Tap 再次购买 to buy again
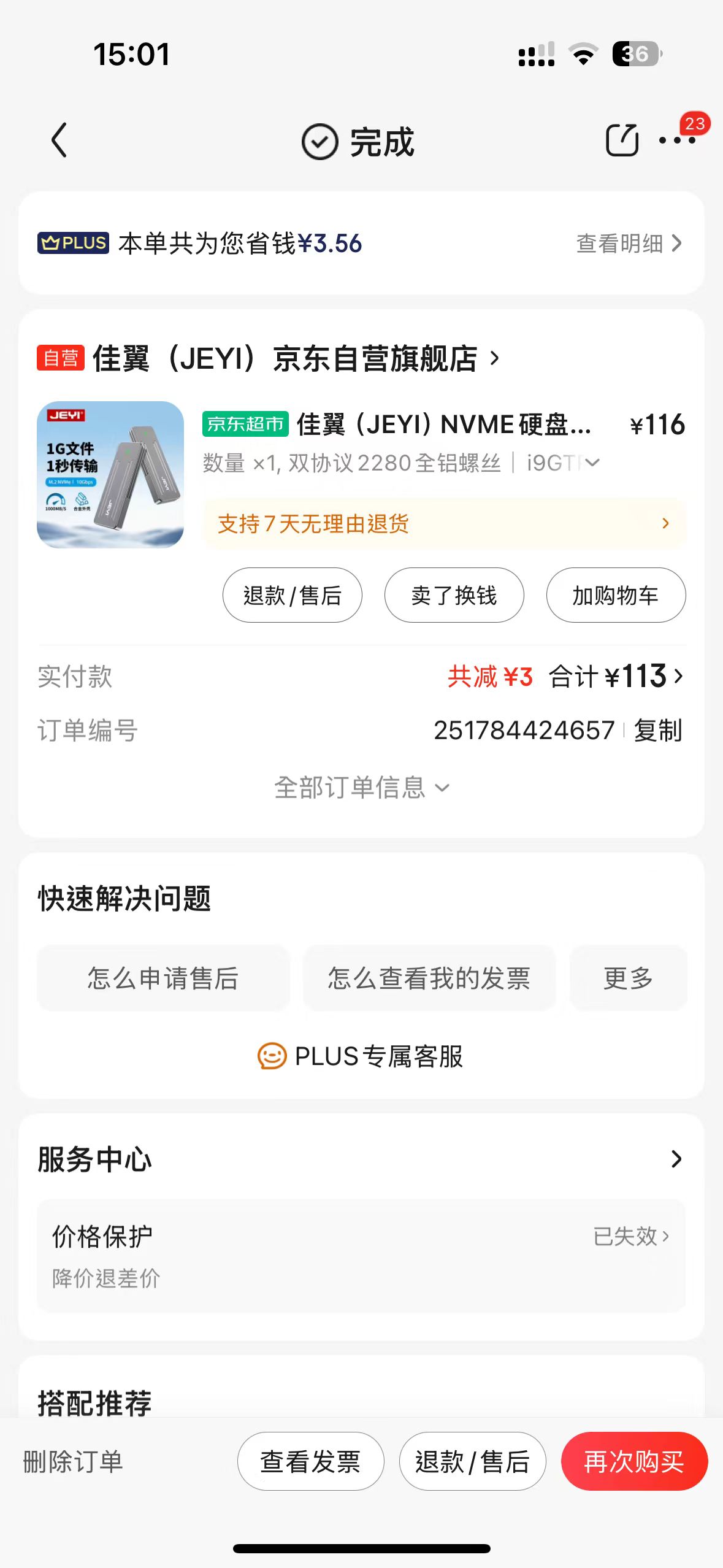This screenshot has height=1568, width=723. click(634, 1461)
